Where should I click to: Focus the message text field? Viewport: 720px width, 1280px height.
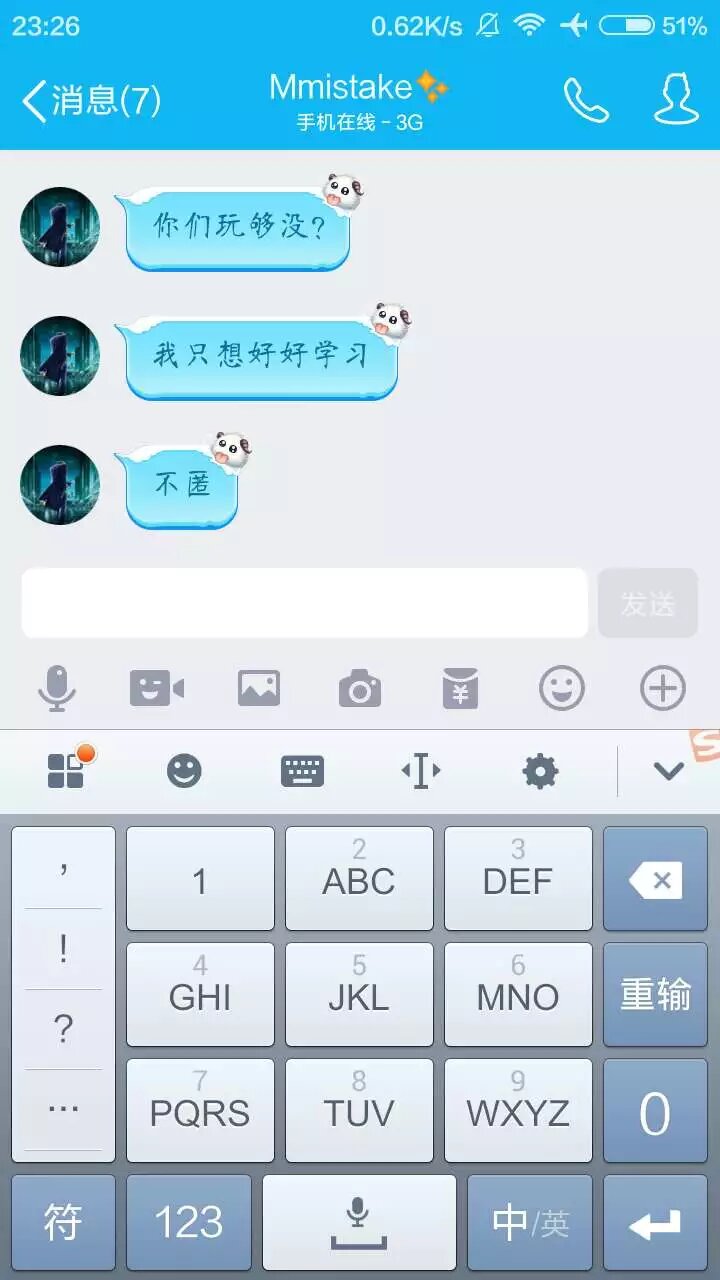[304, 603]
